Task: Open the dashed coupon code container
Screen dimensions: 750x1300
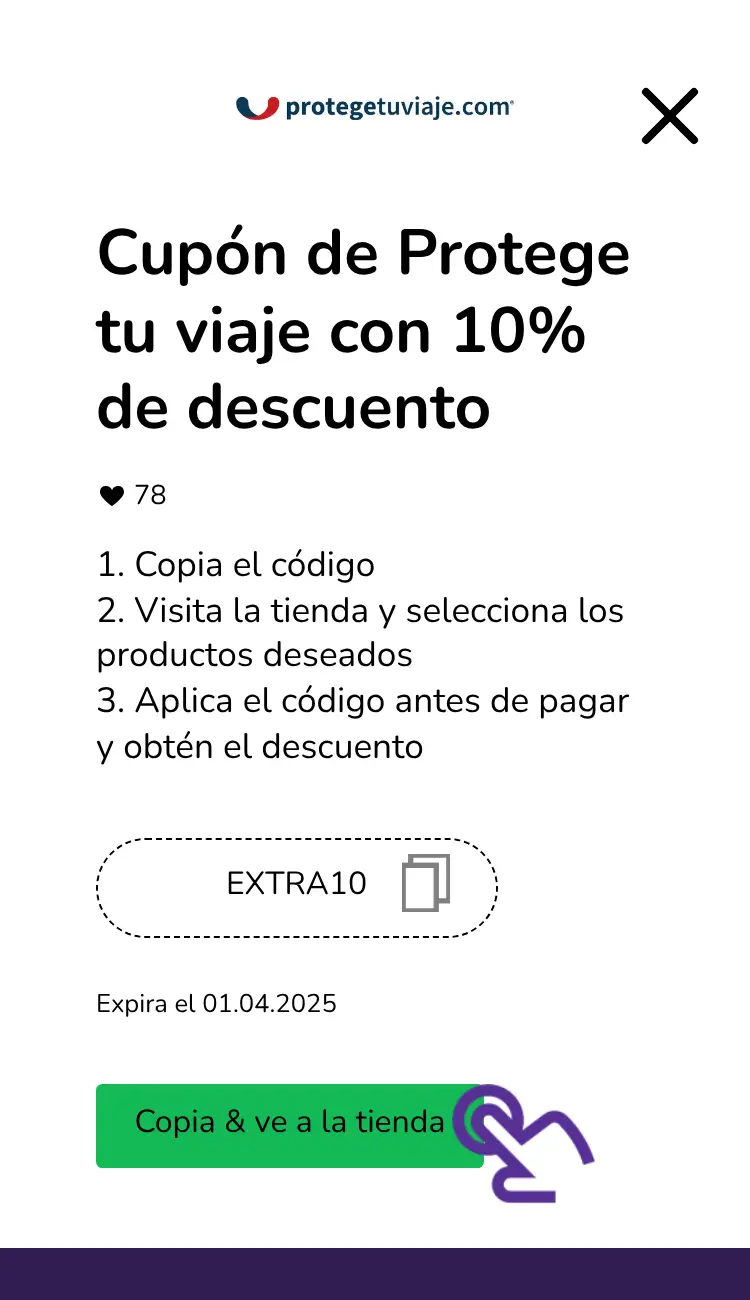Action: click(x=296, y=886)
